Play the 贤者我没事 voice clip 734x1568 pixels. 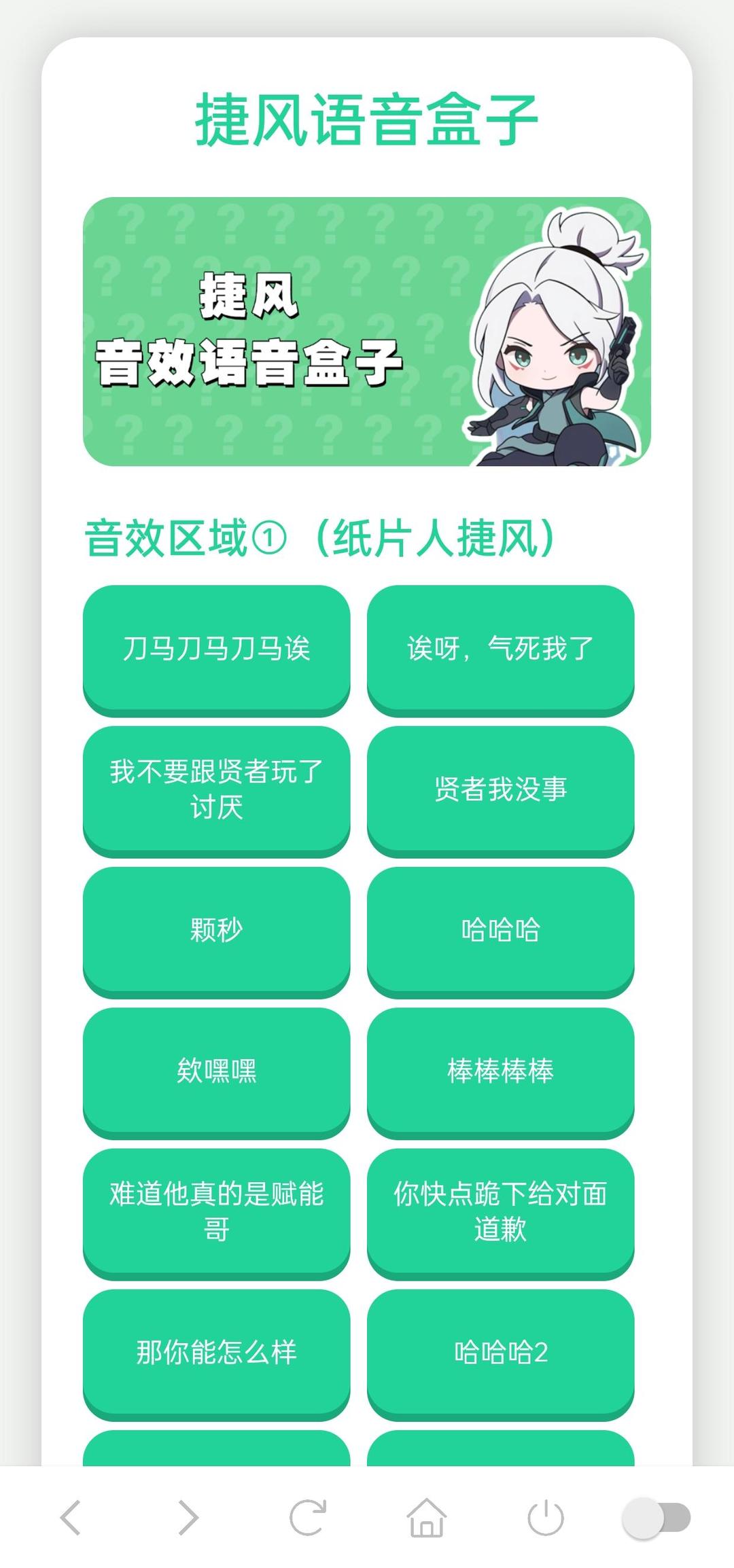(x=500, y=789)
